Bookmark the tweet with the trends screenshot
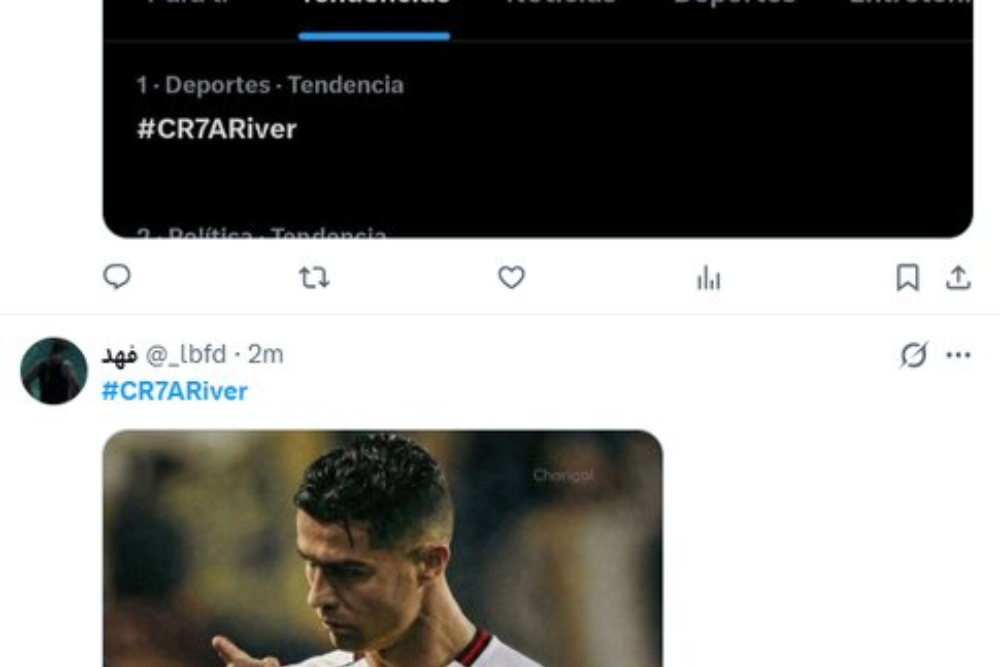The height and width of the screenshot is (667, 1000). [x=907, y=278]
